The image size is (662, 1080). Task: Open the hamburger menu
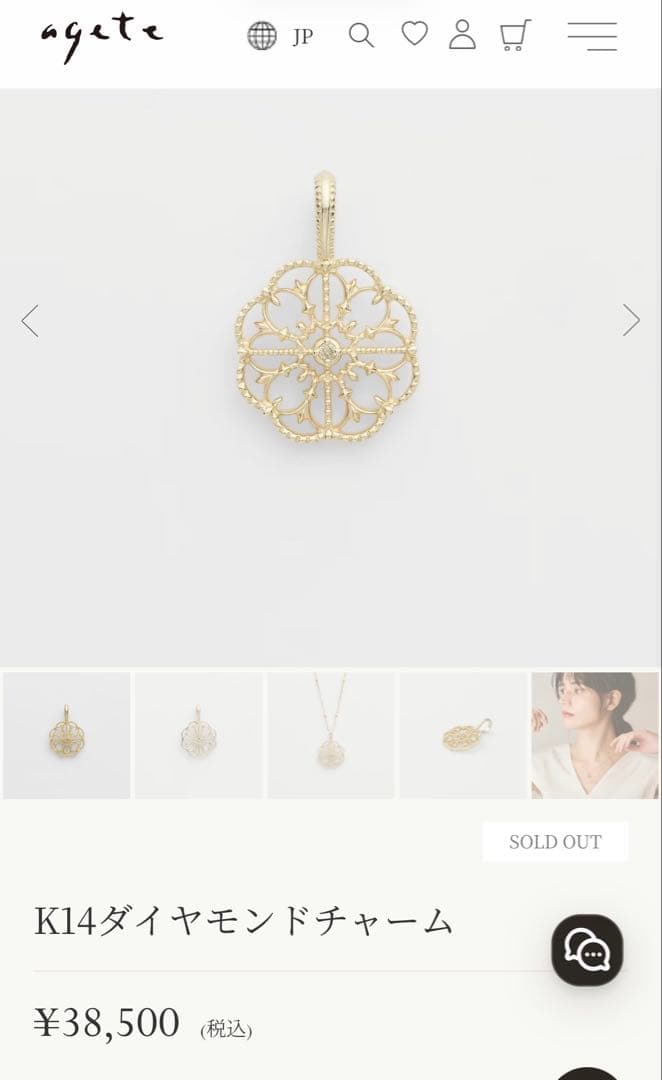592,36
